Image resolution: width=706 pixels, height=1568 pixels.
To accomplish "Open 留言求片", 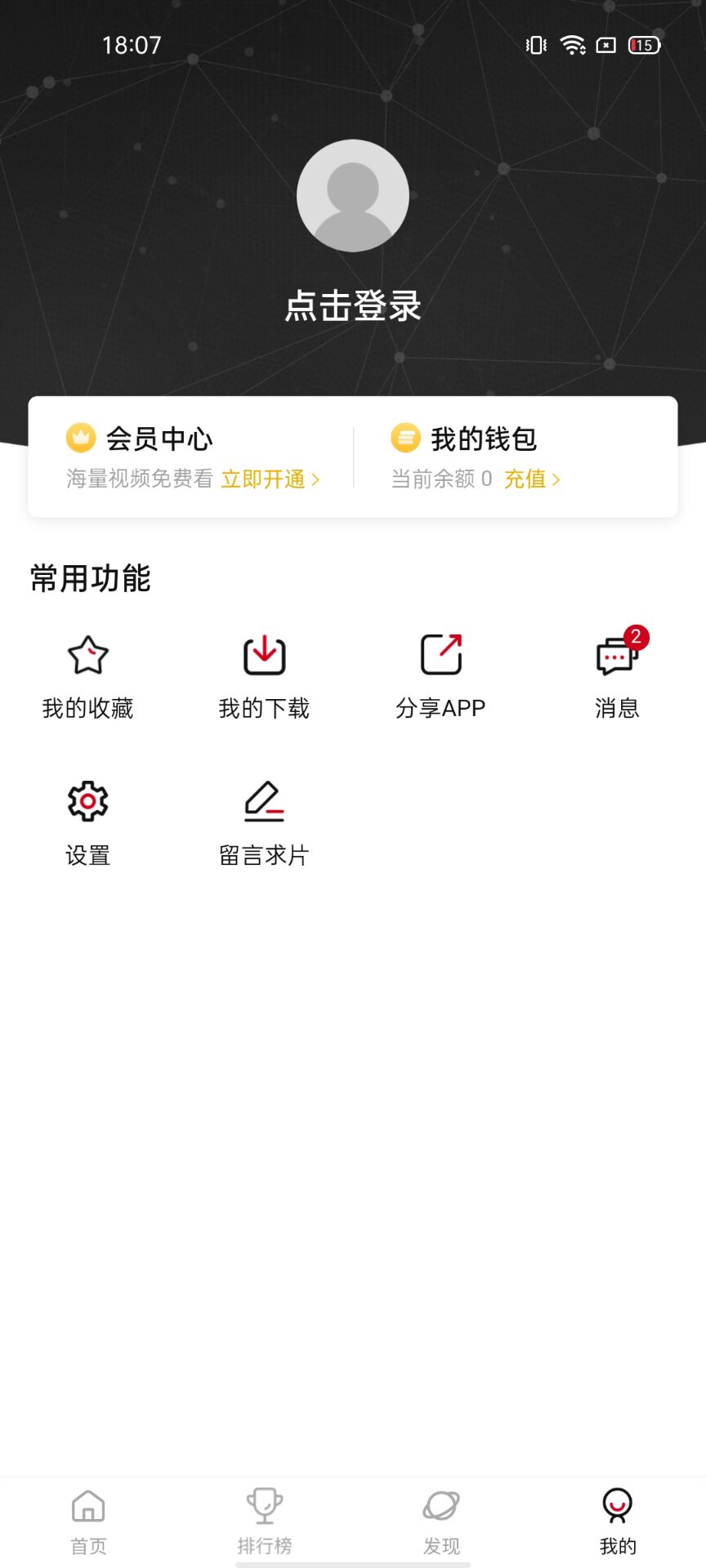I will click(265, 824).
